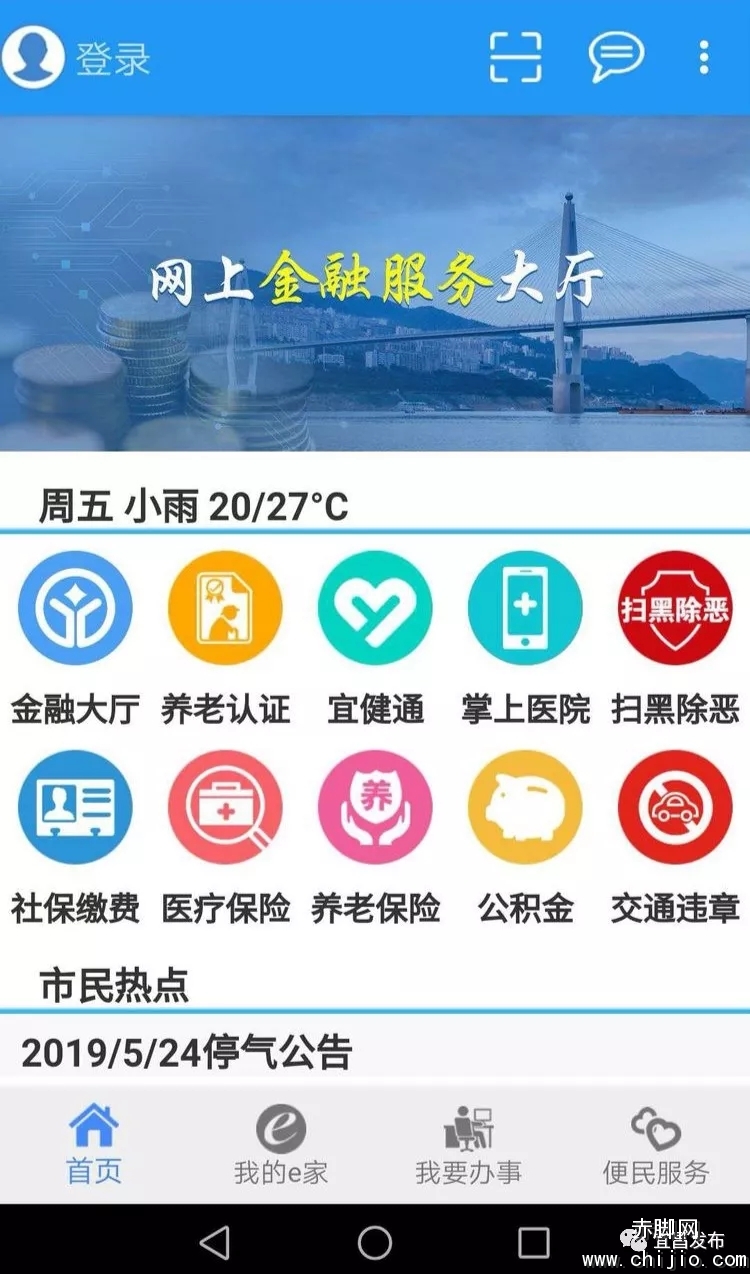This screenshot has width=750, height=1274.
Task: Select 社保缴费 payment service
Action: pyautogui.click(x=75, y=808)
